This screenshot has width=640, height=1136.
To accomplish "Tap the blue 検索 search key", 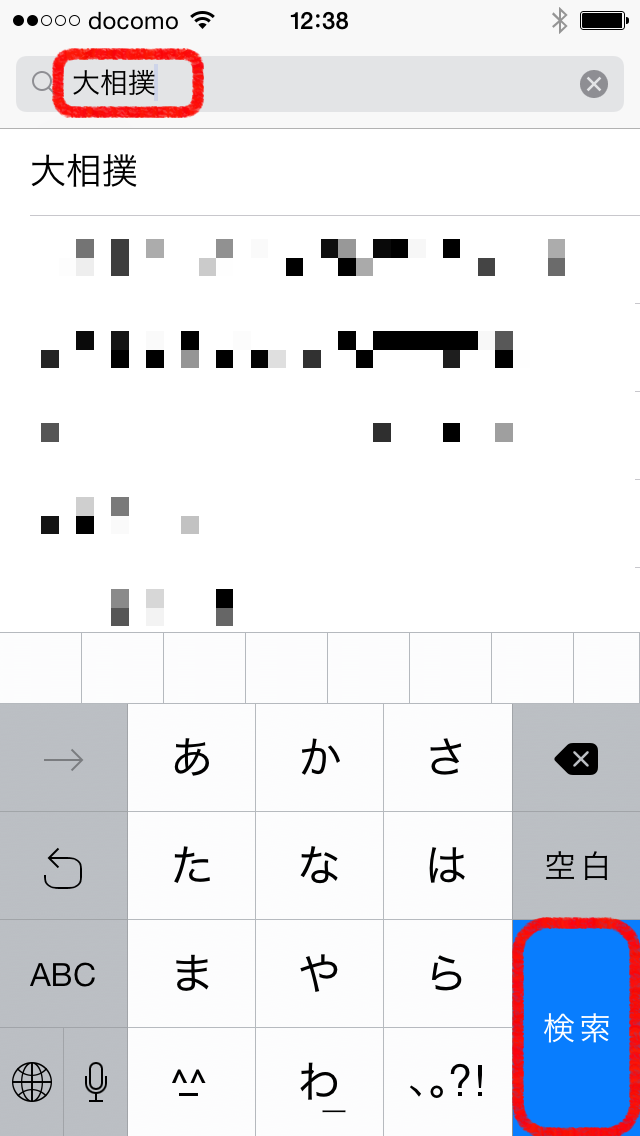I will click(x=576, y=1028).
